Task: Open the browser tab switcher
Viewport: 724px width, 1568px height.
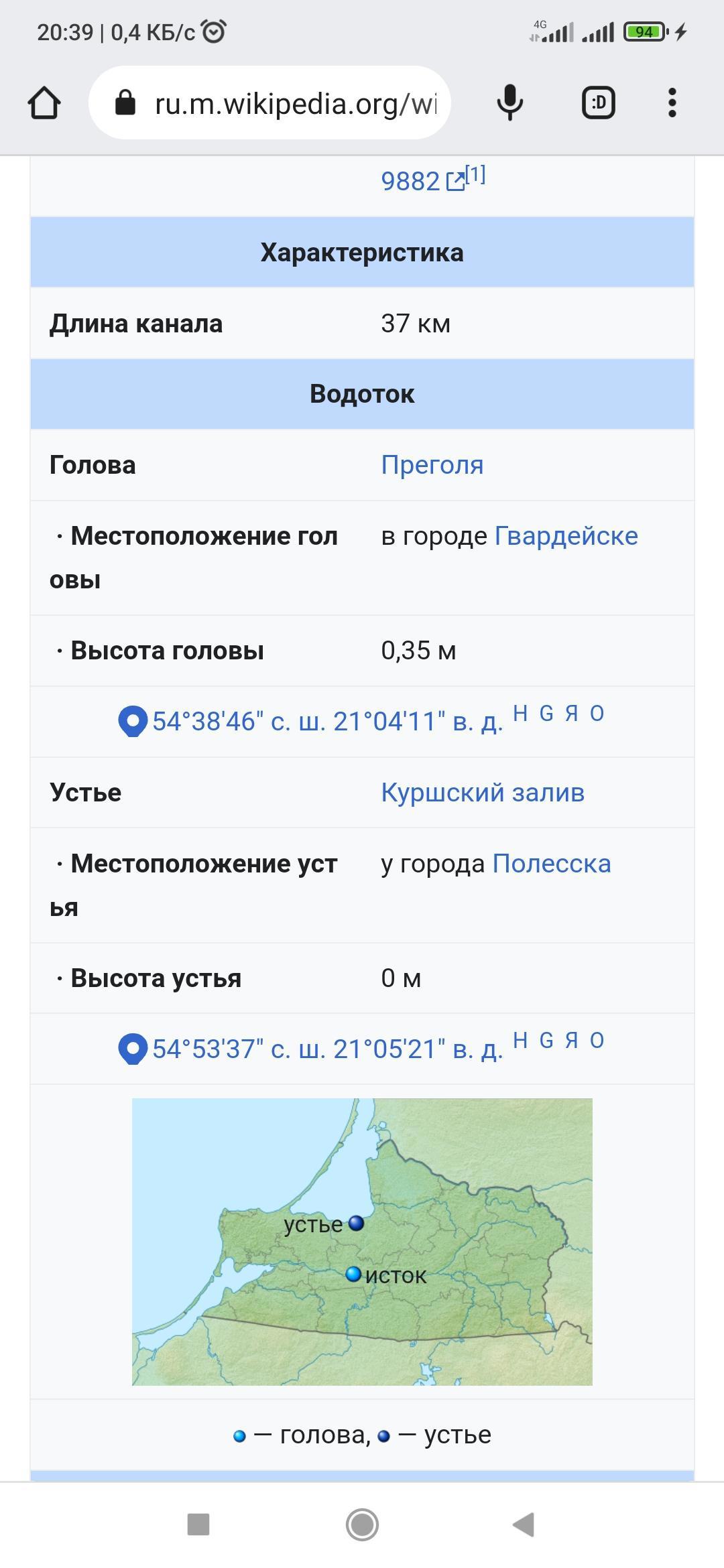Action: [x=598, y=103]
